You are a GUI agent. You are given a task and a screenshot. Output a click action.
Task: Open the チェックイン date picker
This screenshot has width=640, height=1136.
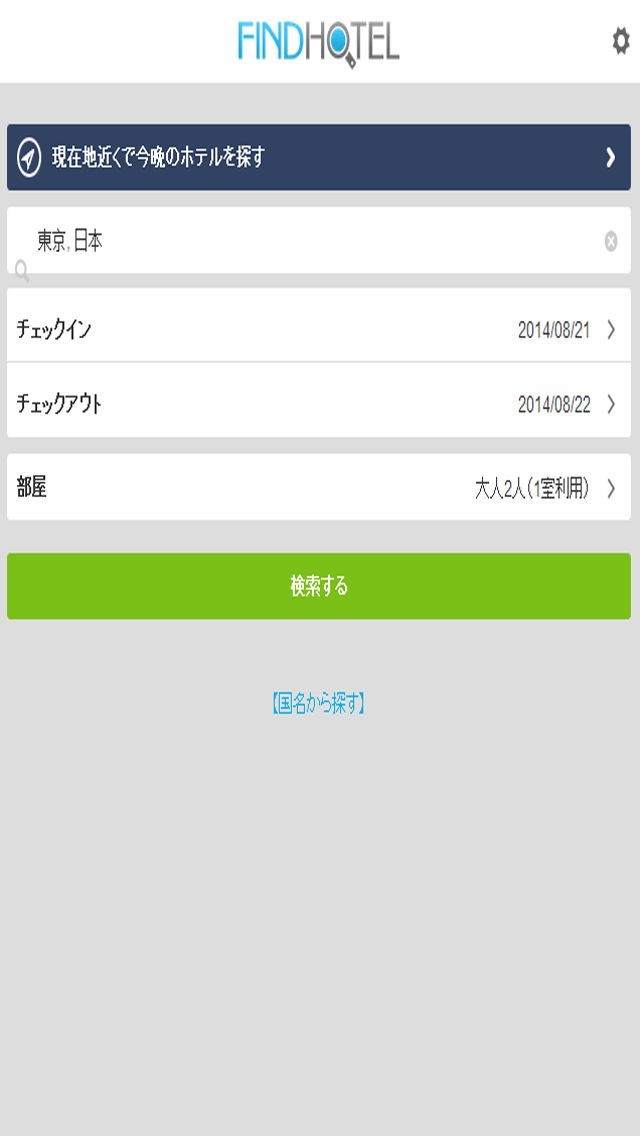tap(319, 329)
